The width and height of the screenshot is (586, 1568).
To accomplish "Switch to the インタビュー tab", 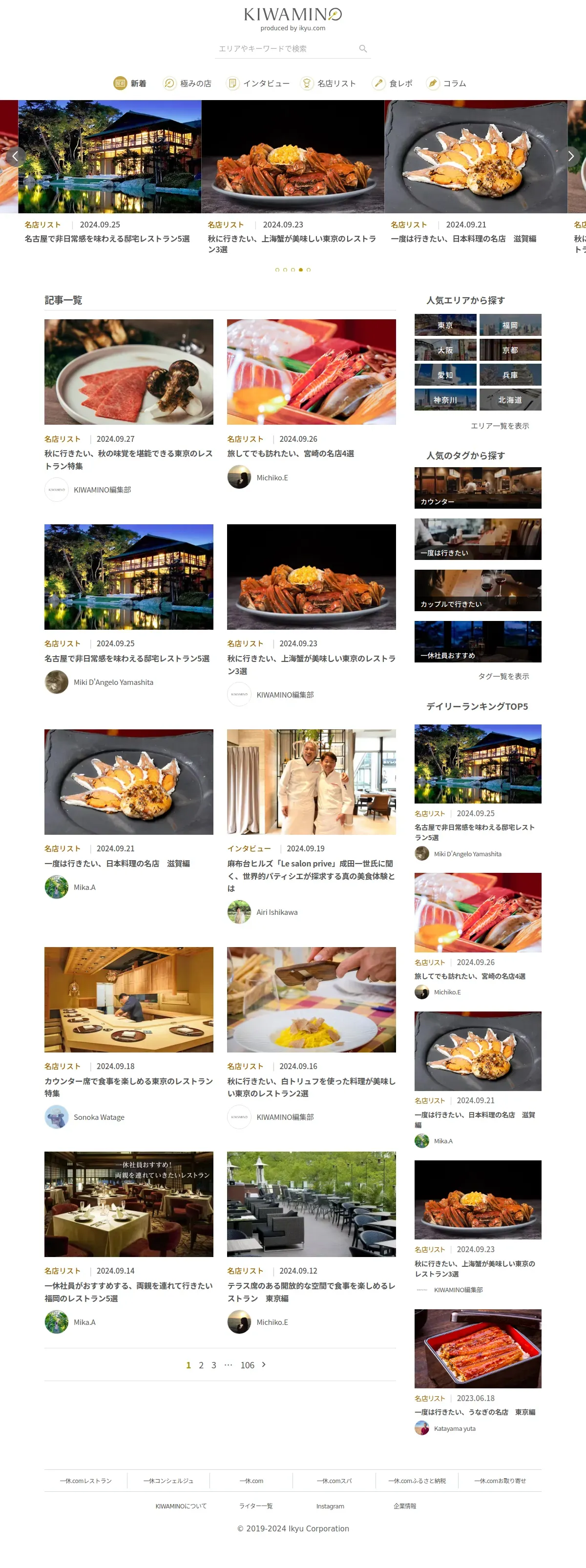I will [x=258, y=83].
